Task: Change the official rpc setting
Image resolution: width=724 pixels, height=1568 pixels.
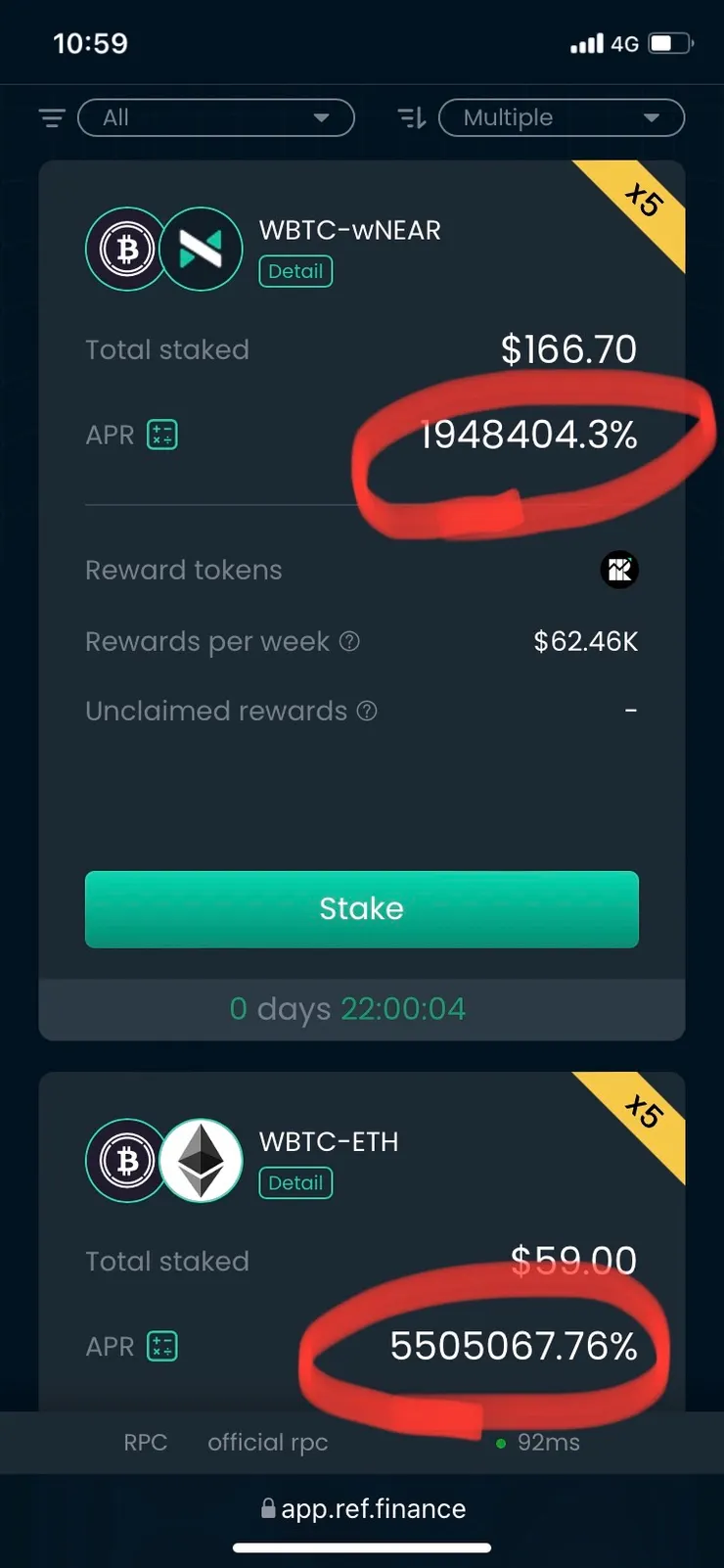Action: pyautogui.click(x=267, y=1443)
